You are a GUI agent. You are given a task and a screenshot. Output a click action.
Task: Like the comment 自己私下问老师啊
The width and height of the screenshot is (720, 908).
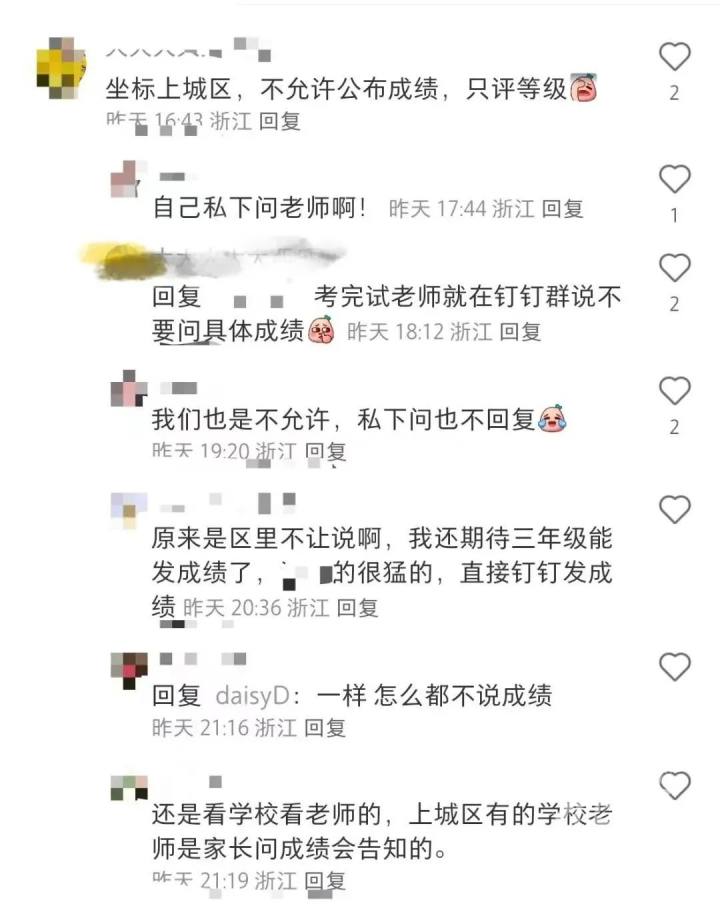675,179
